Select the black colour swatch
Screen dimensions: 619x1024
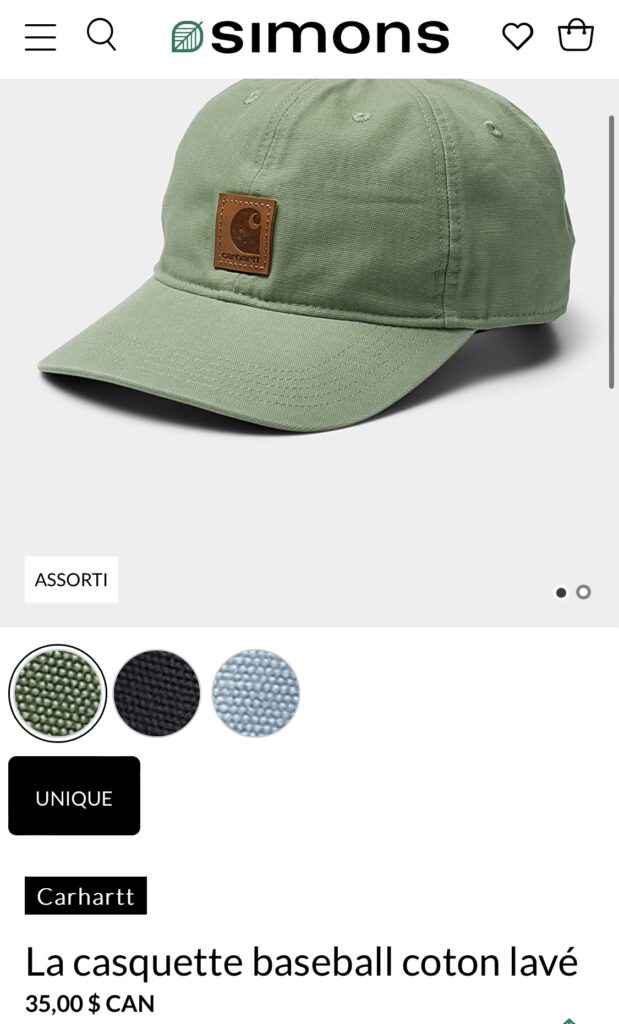tap(157, 693)
